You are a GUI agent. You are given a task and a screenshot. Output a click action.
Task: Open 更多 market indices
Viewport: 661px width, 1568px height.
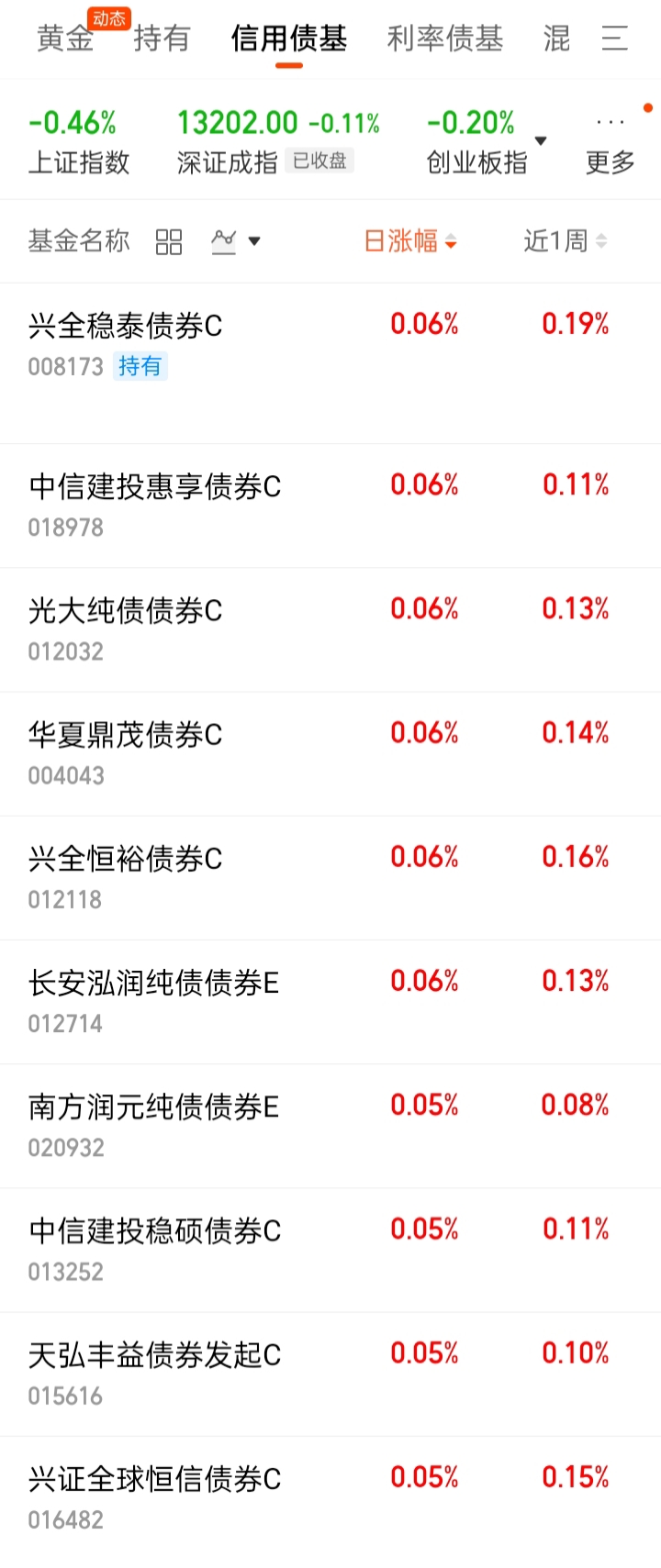click(611, 143)
